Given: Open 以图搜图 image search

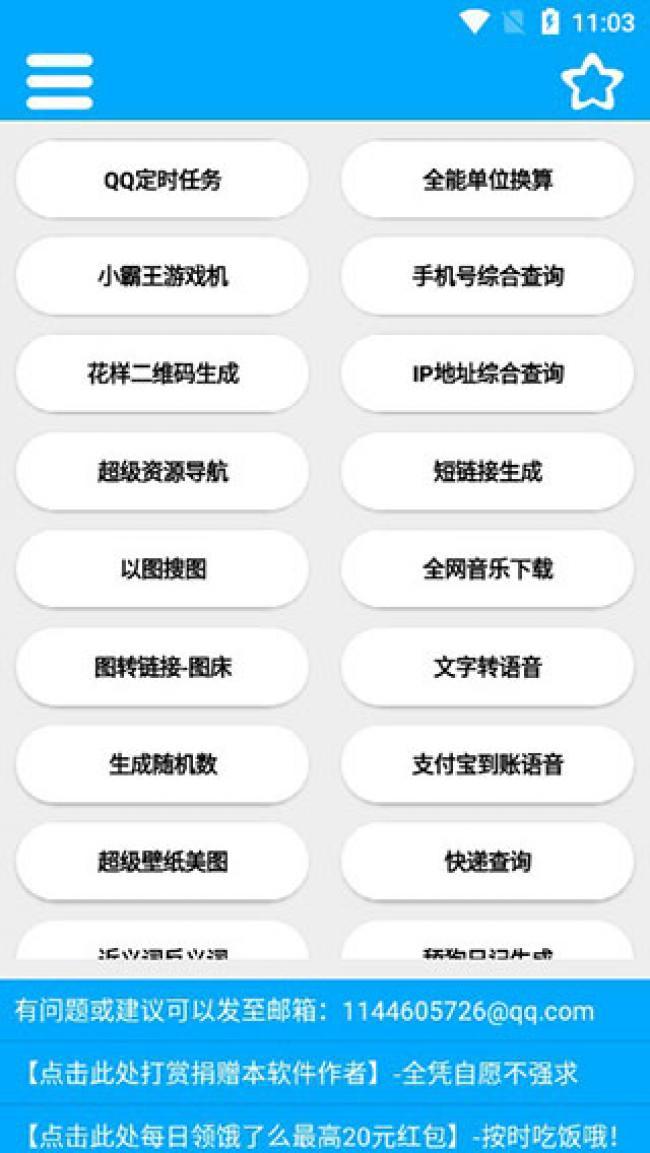Looking at the screenshot, I should [x=162, y=569].
